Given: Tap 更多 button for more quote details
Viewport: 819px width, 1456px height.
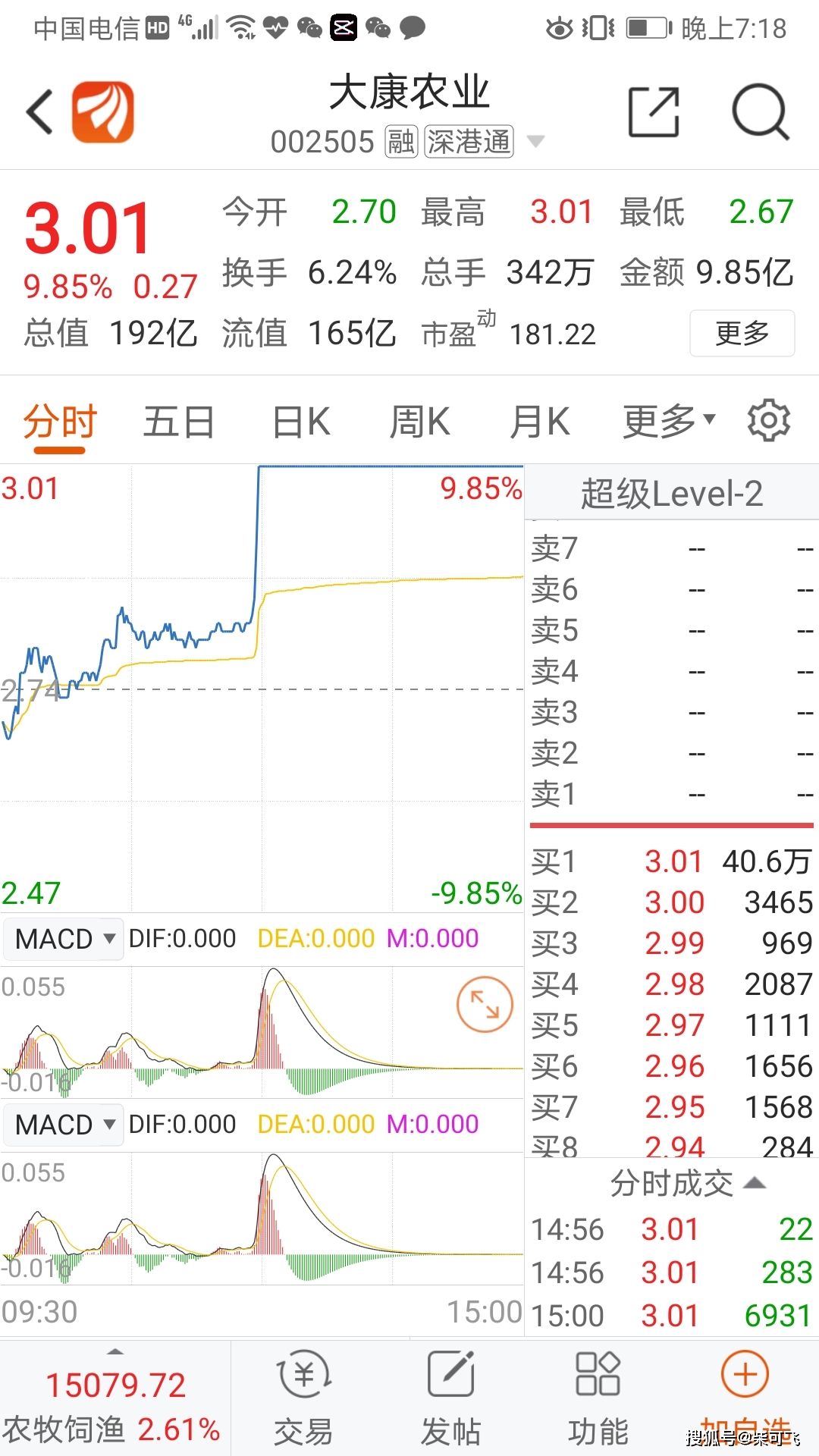Looking at the screenshot, I should click(x=742, y=333).
